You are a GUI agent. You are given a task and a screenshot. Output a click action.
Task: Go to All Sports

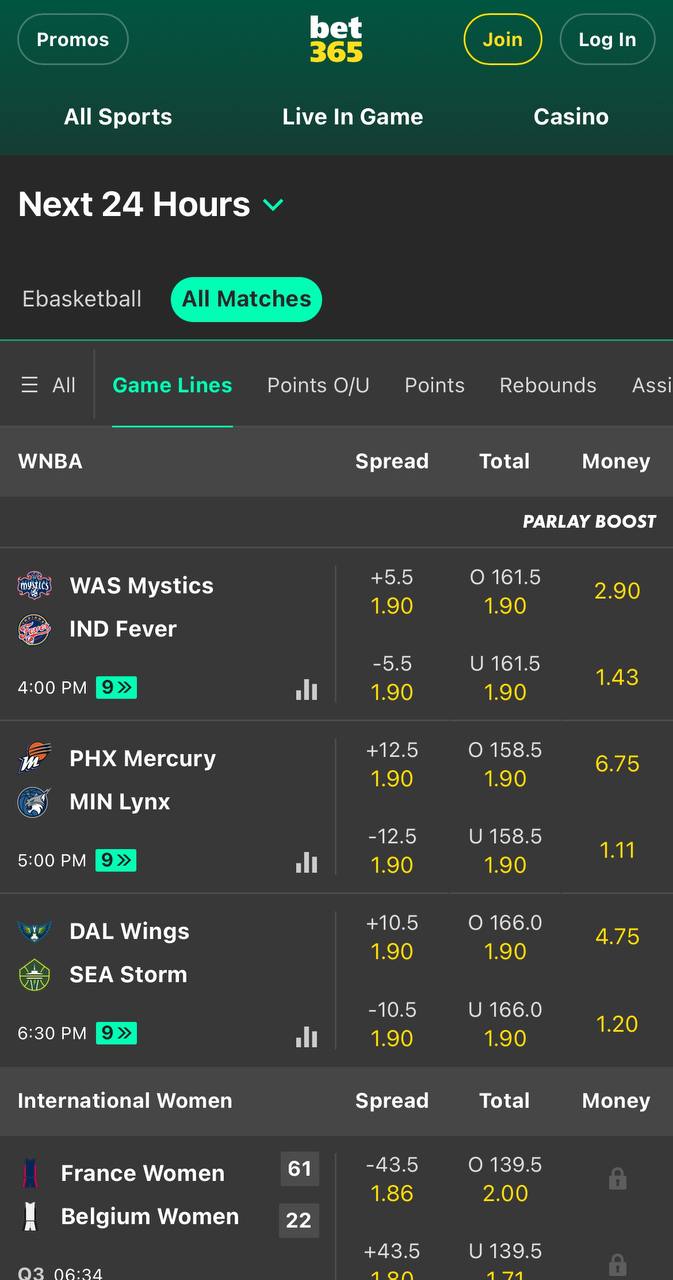tap(118, 117)
